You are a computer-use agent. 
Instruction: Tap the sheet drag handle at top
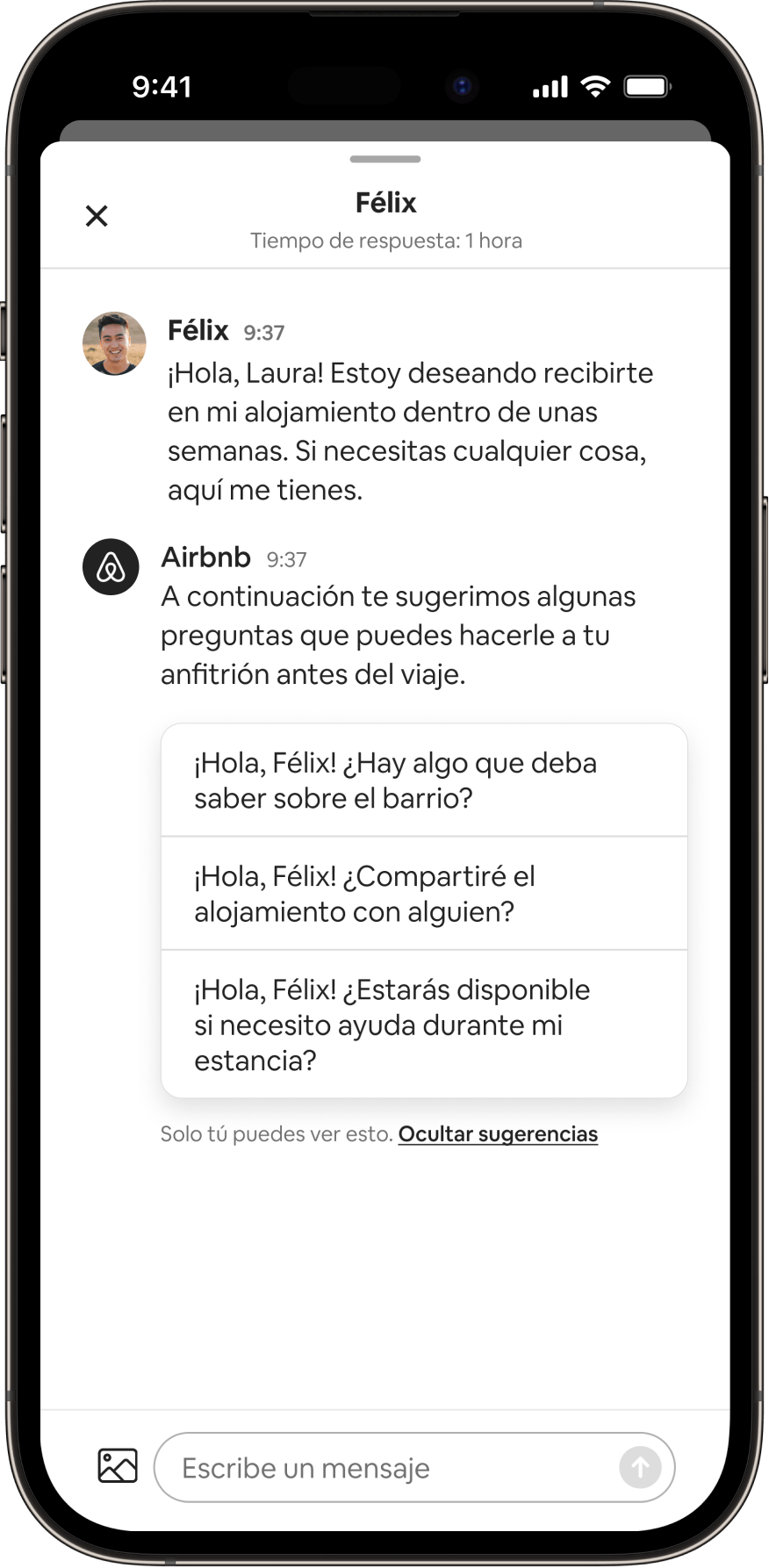pyautogui.click(x=385, y=159)
